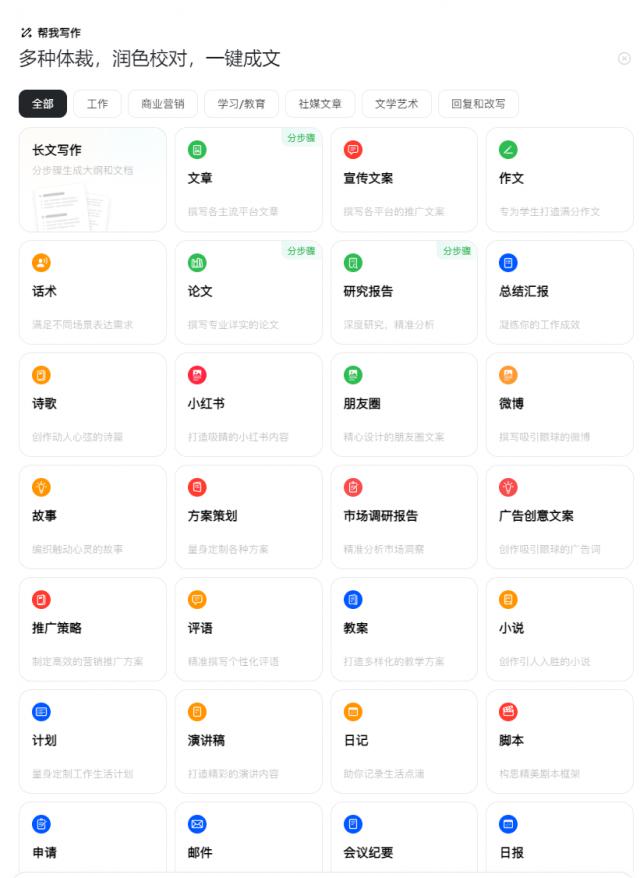Viewport: 640px width, 878px height.
Task: Open the 宣传文案 template
Action: 404,180
